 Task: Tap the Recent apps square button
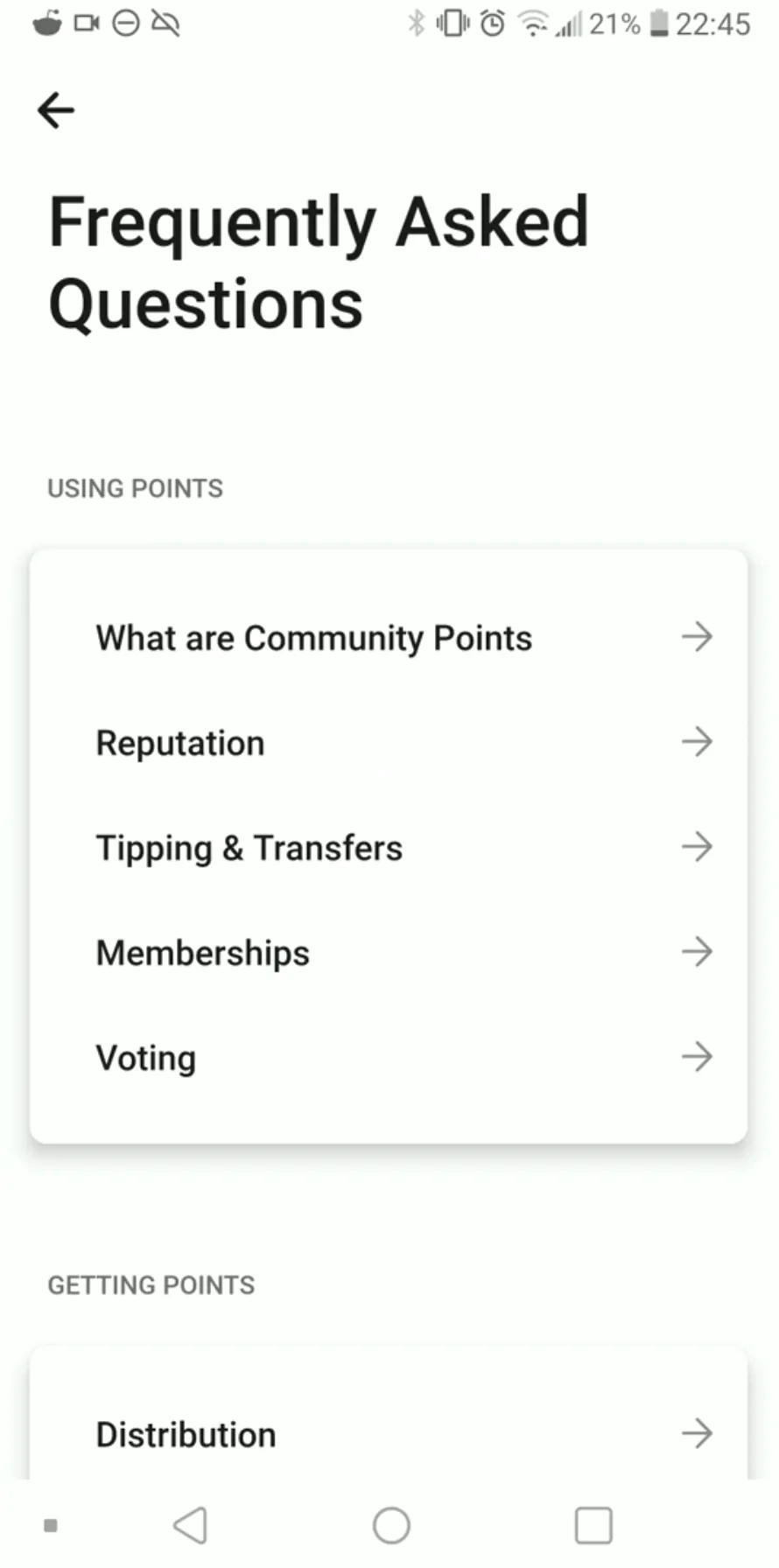593,1525
